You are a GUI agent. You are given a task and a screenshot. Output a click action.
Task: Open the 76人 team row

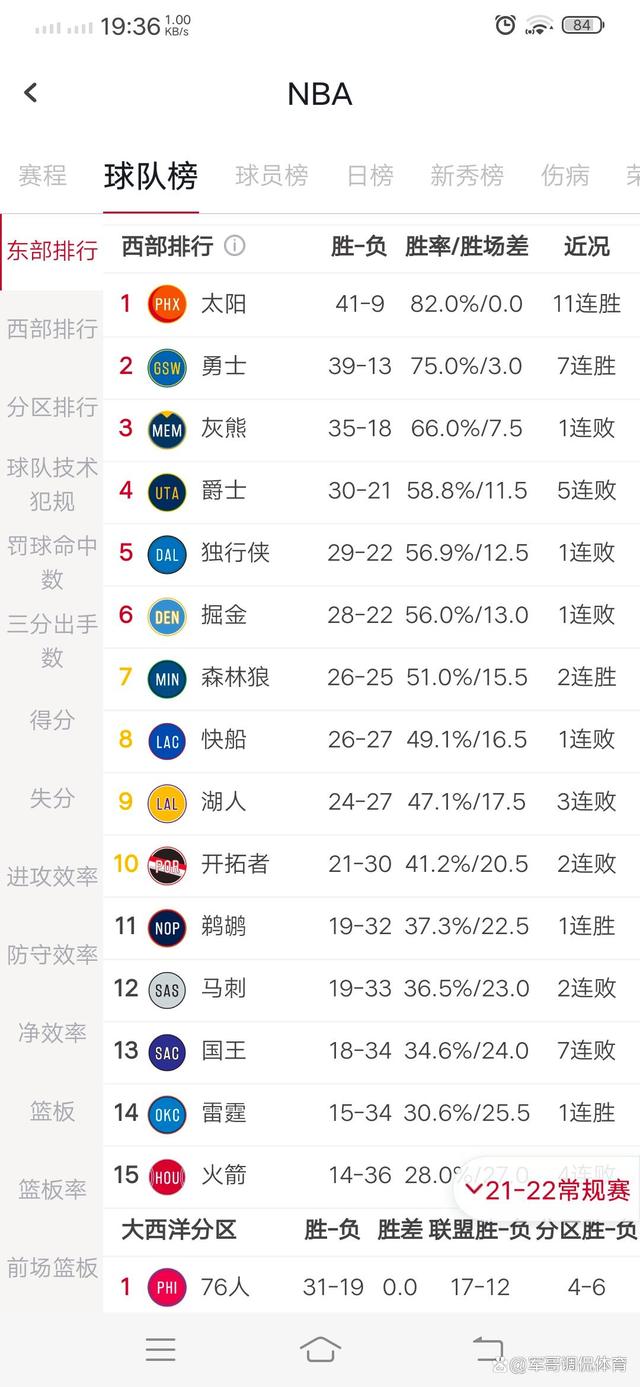click(x=370, y=1287)
